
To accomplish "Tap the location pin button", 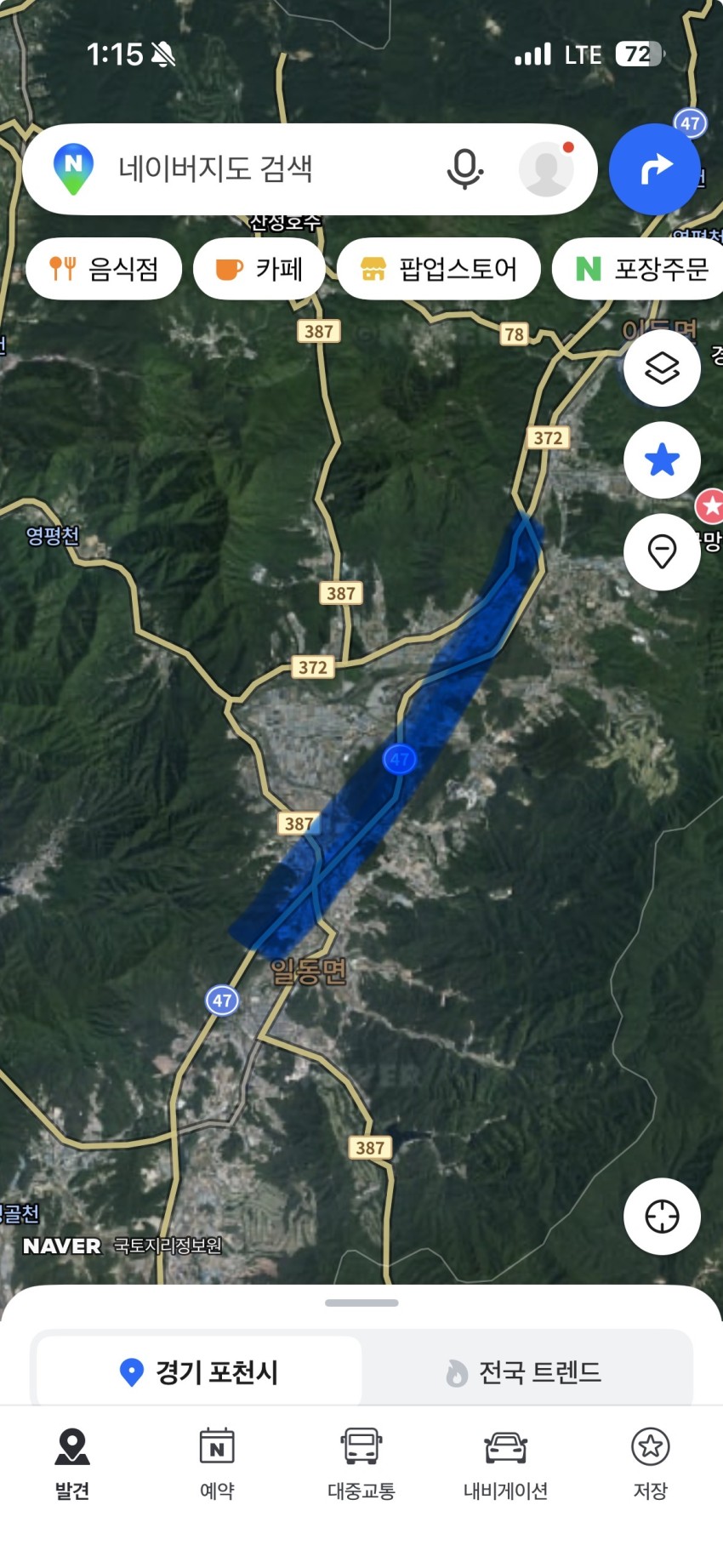I will (662, 552).
